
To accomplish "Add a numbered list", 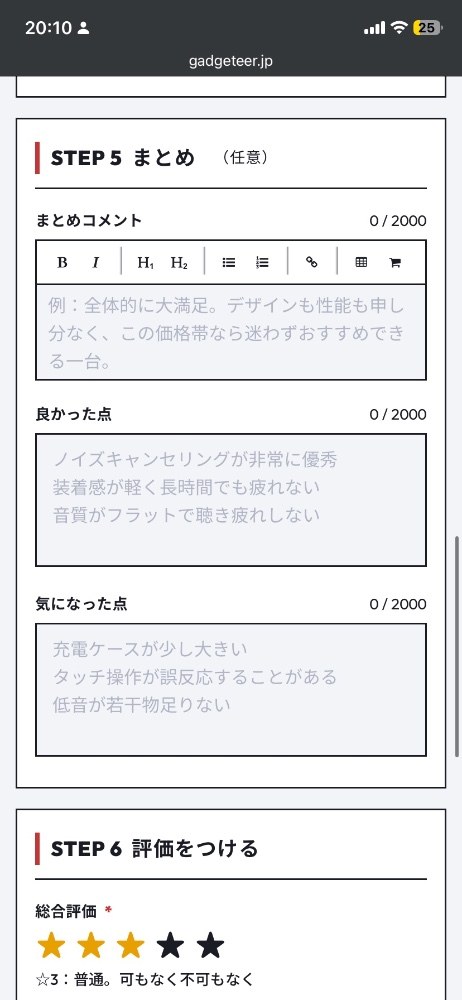I will pyautogui.click(x=262, y=263).
